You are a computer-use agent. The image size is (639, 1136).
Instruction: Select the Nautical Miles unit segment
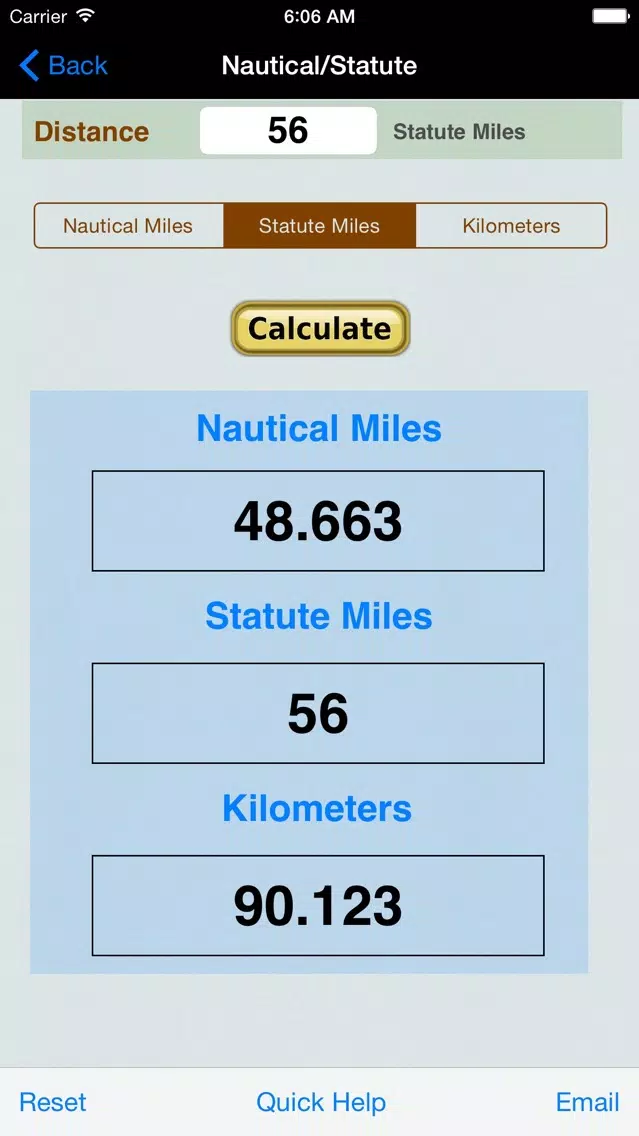[x=128, y=225]
